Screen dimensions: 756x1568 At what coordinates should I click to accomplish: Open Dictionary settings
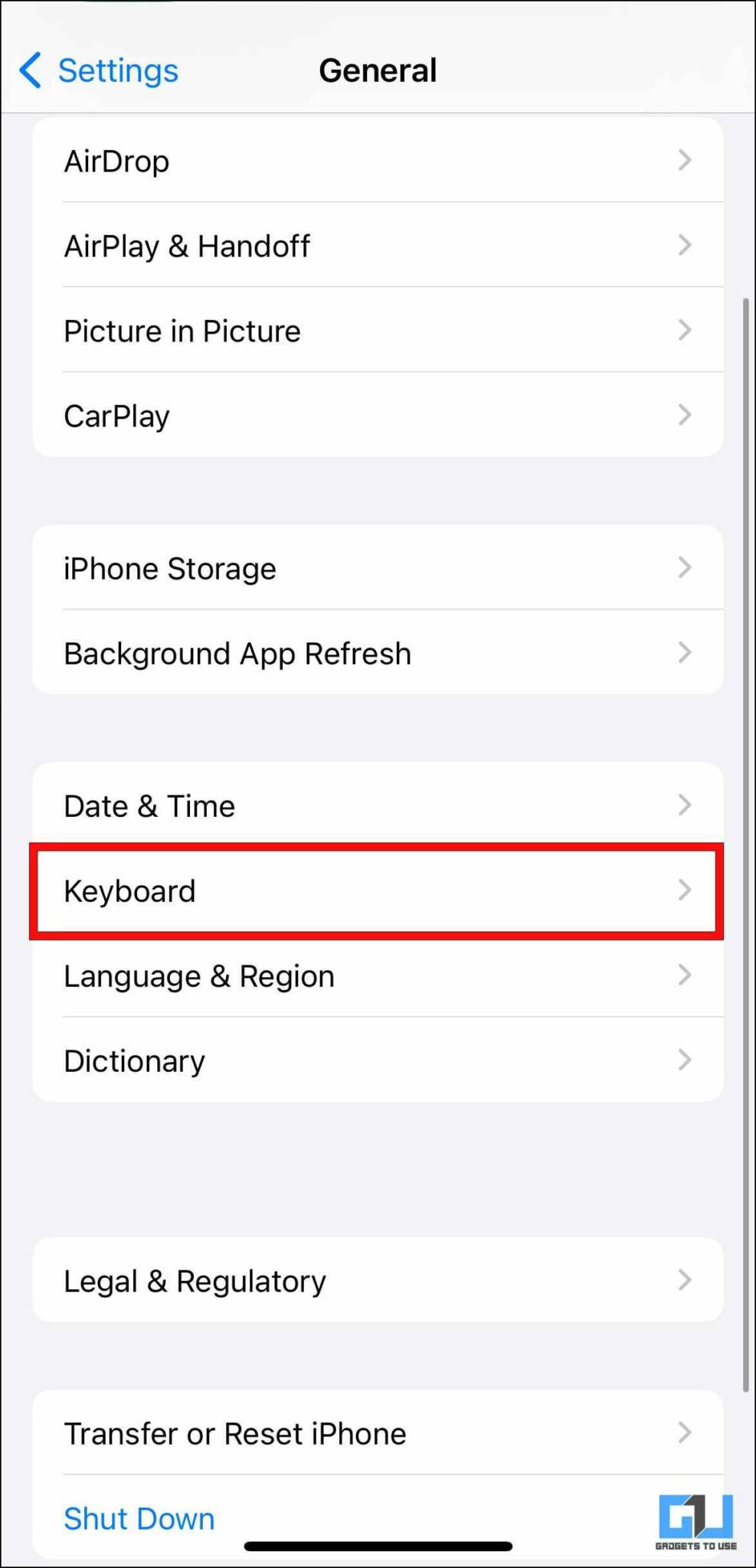click(x=377, y=1060)
